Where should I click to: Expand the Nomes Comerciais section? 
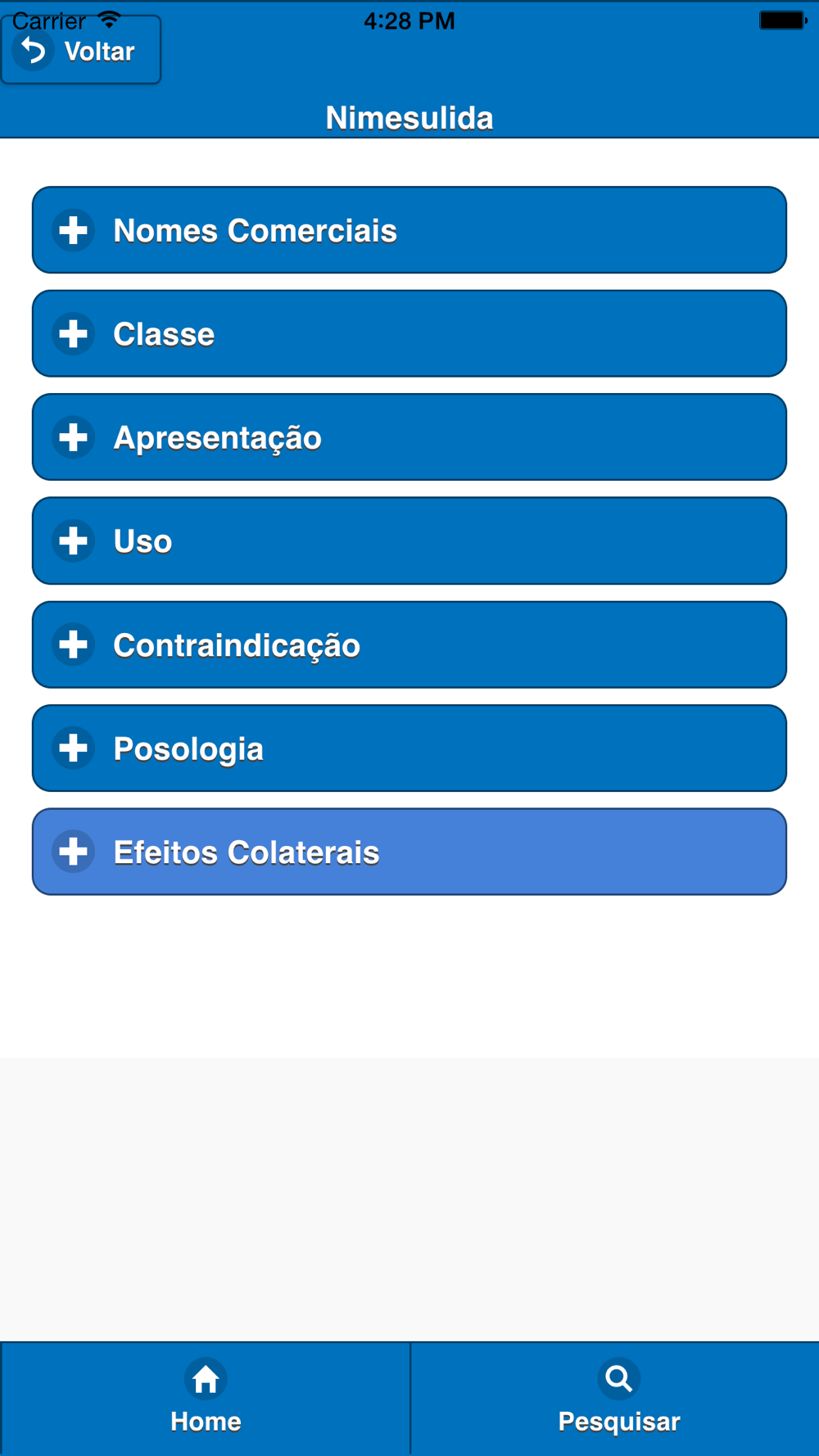pyautogui.click(x=409, y=230)
